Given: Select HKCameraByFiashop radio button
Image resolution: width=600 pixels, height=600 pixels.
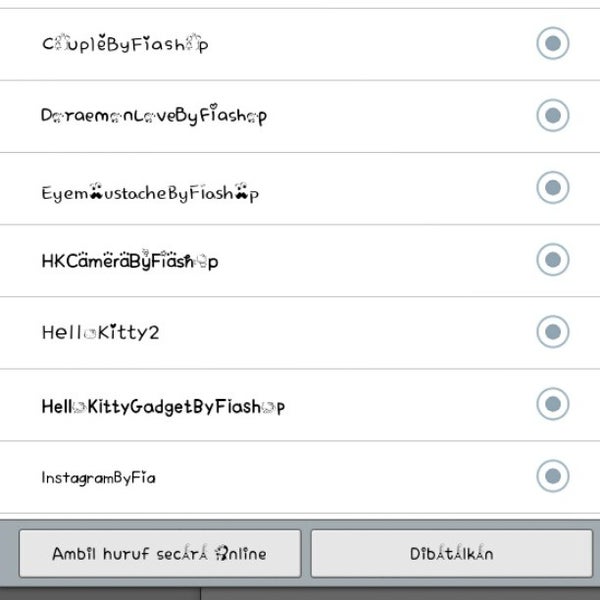Looking at the screenshot, I should (x=552, y=260).
